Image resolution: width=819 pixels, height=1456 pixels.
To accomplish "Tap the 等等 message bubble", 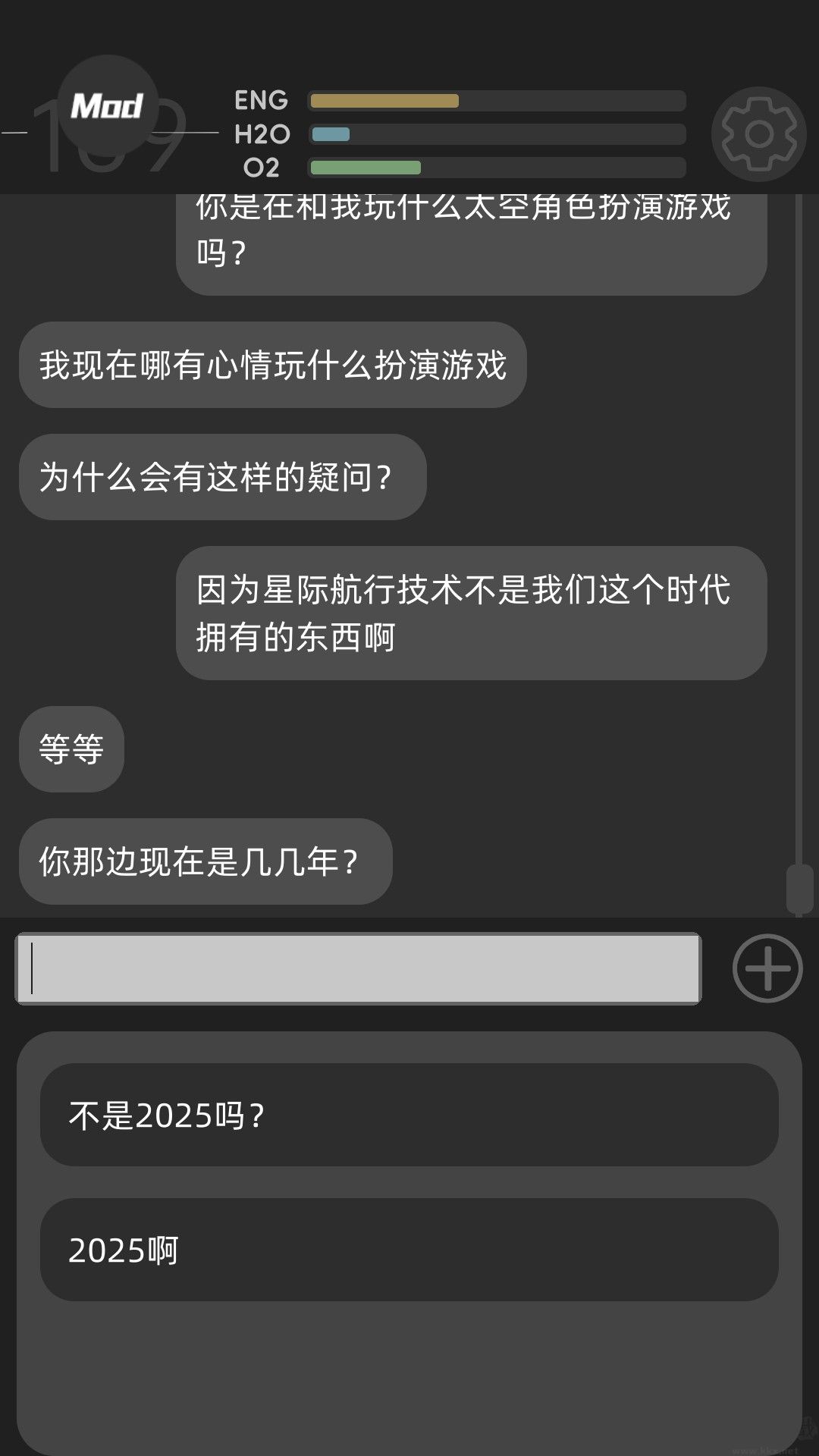I will [x=71, y=747].
